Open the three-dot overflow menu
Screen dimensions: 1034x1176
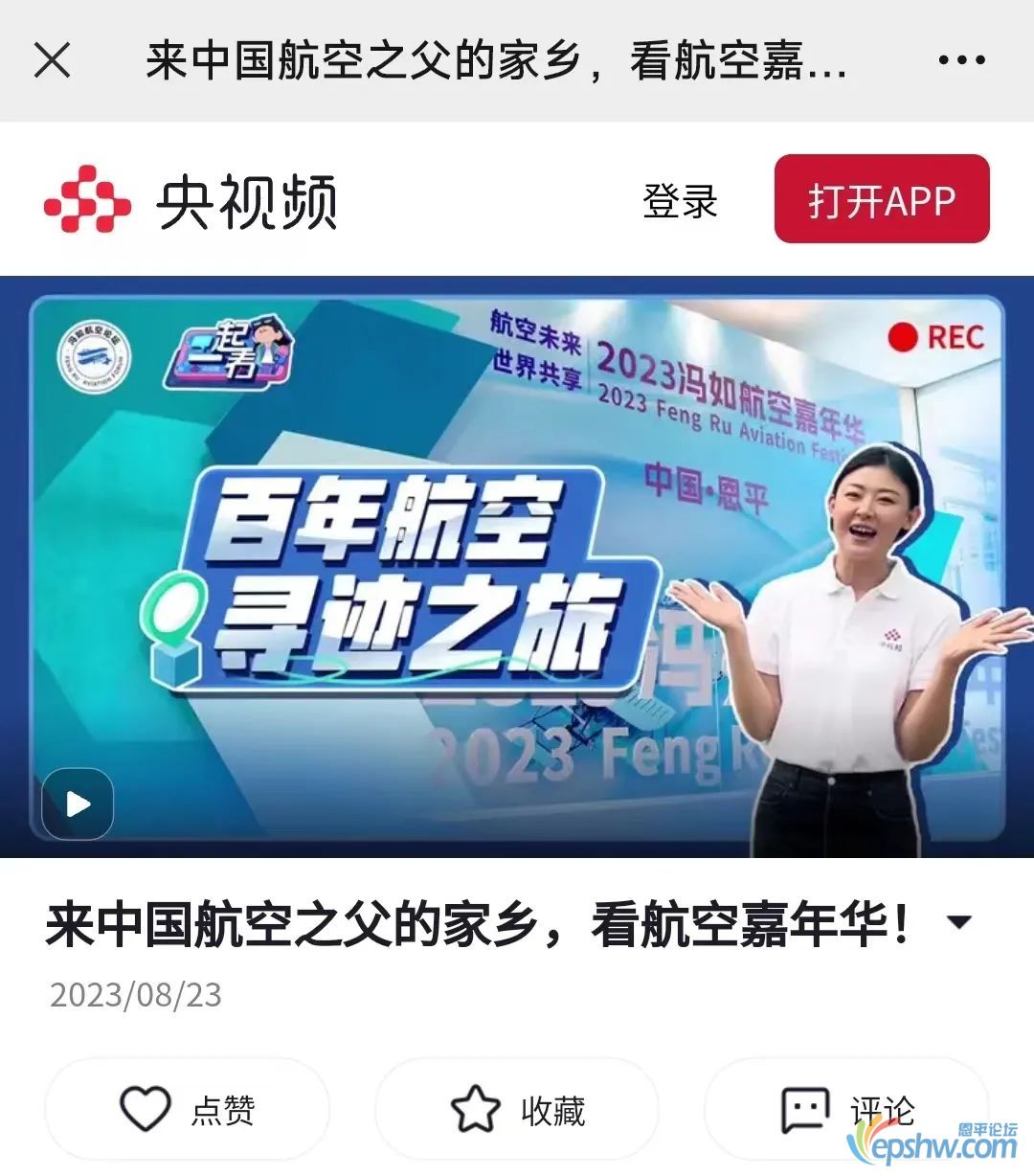click(961, 60)
